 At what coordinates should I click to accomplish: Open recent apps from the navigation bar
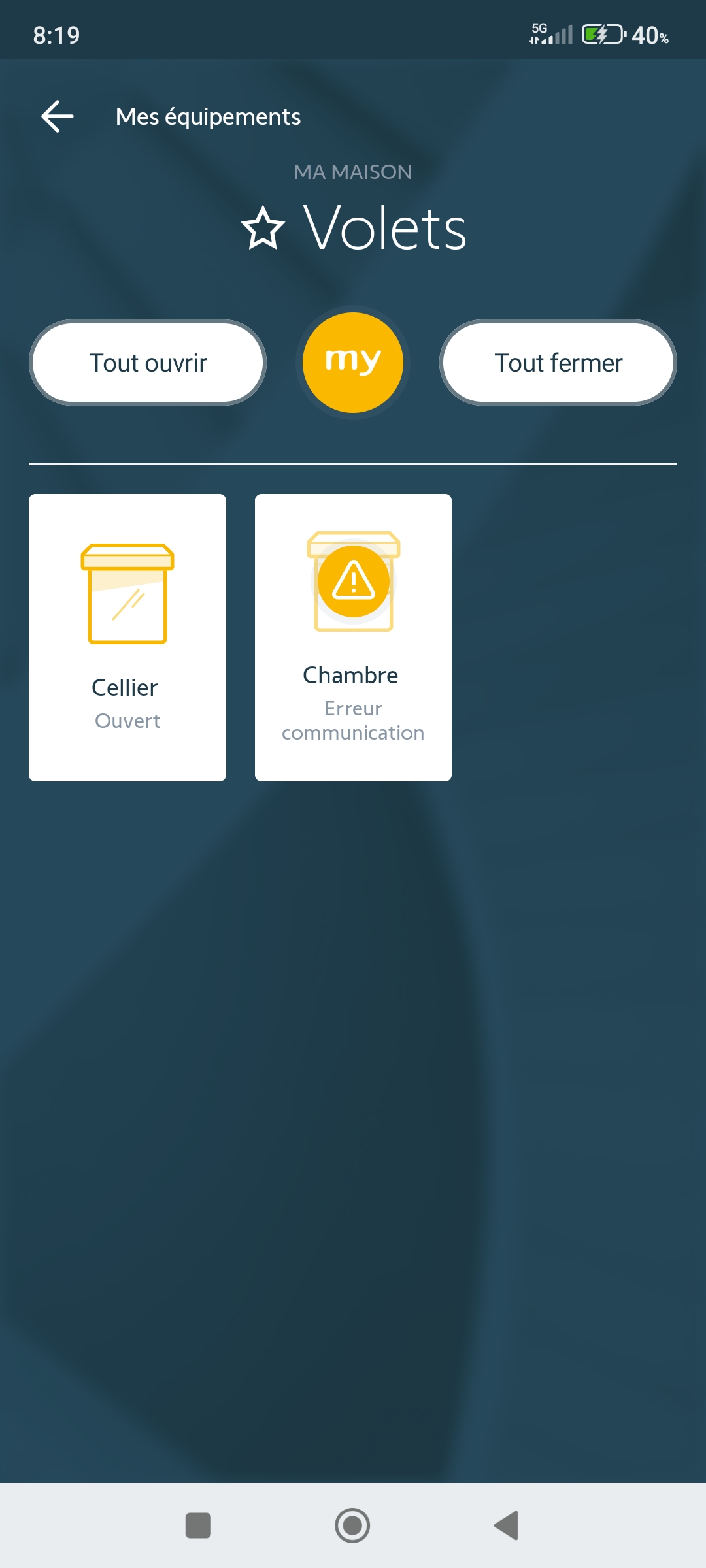[x=198, y=1526]
